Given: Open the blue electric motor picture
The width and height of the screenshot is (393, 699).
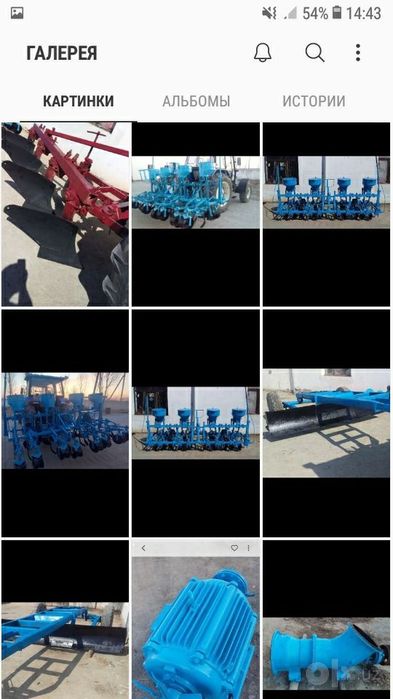Looking at the screenshot, I should 196,620.
